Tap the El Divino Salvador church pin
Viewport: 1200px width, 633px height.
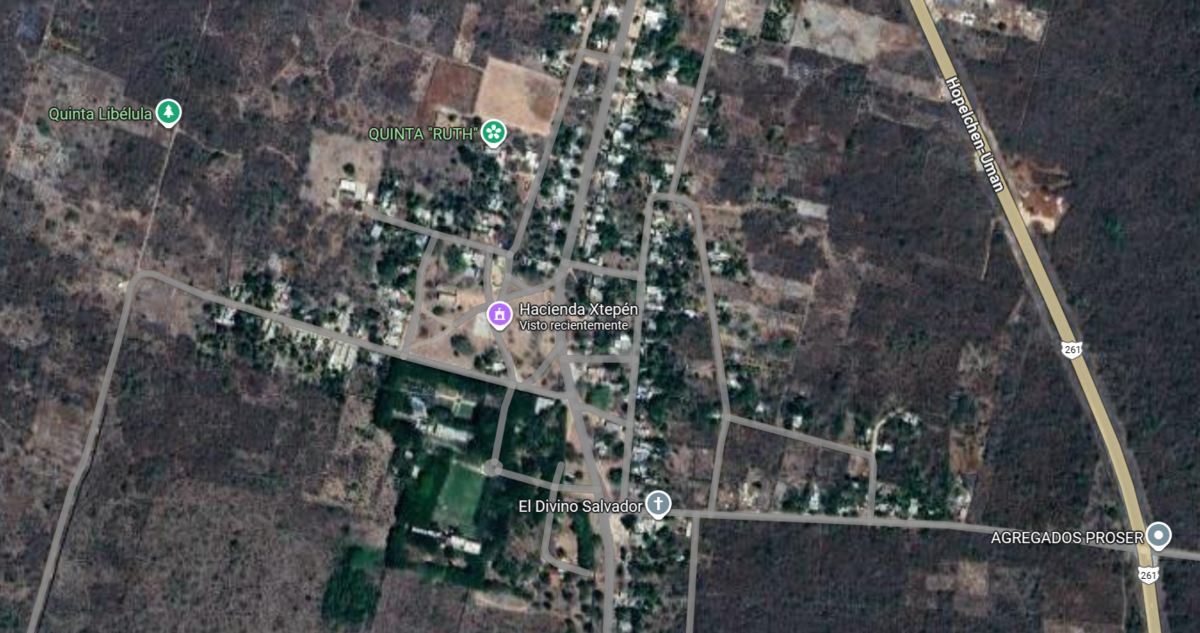(657, 504)
